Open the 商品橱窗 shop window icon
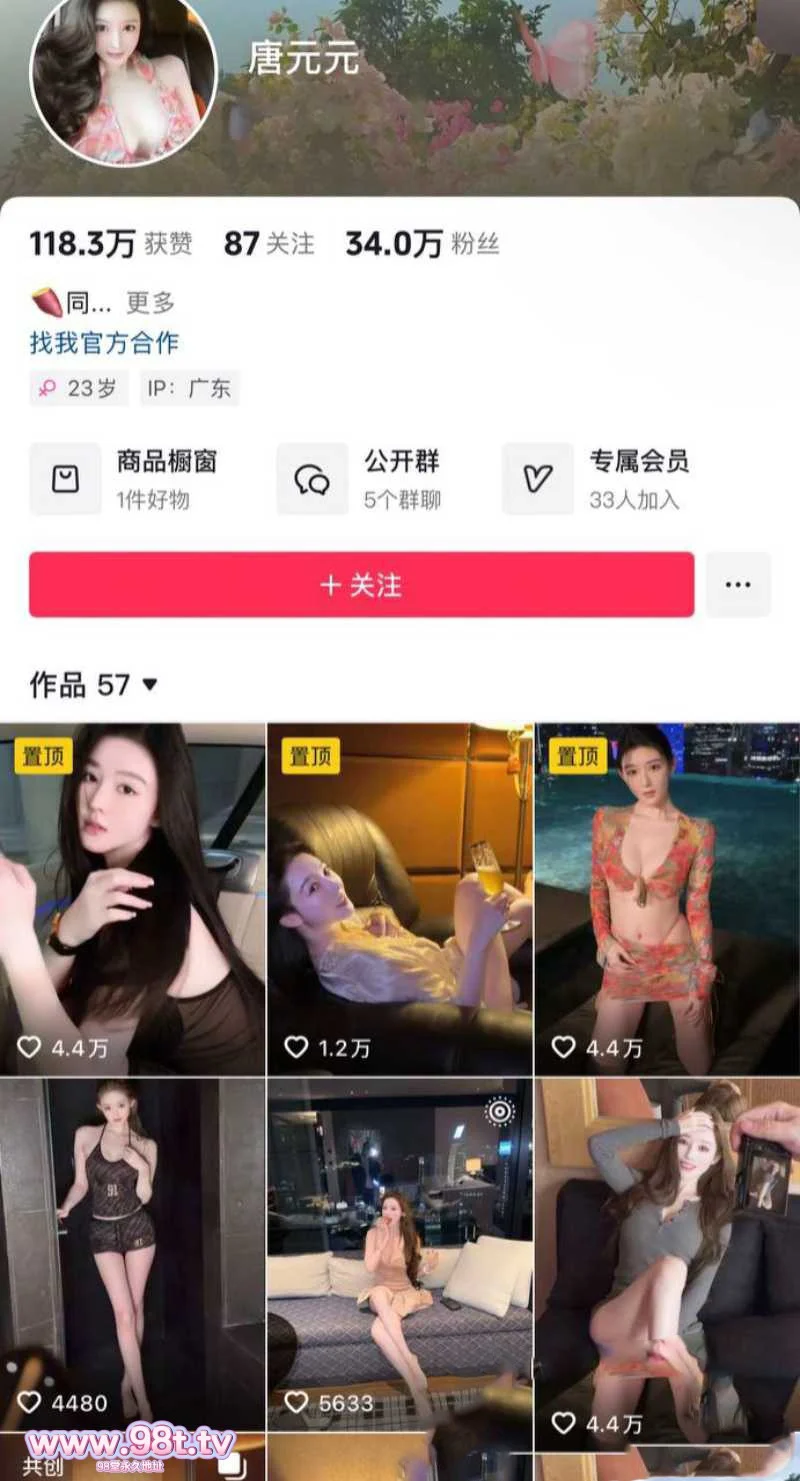This screenshot has width=800, height=1481. (66, 479)
